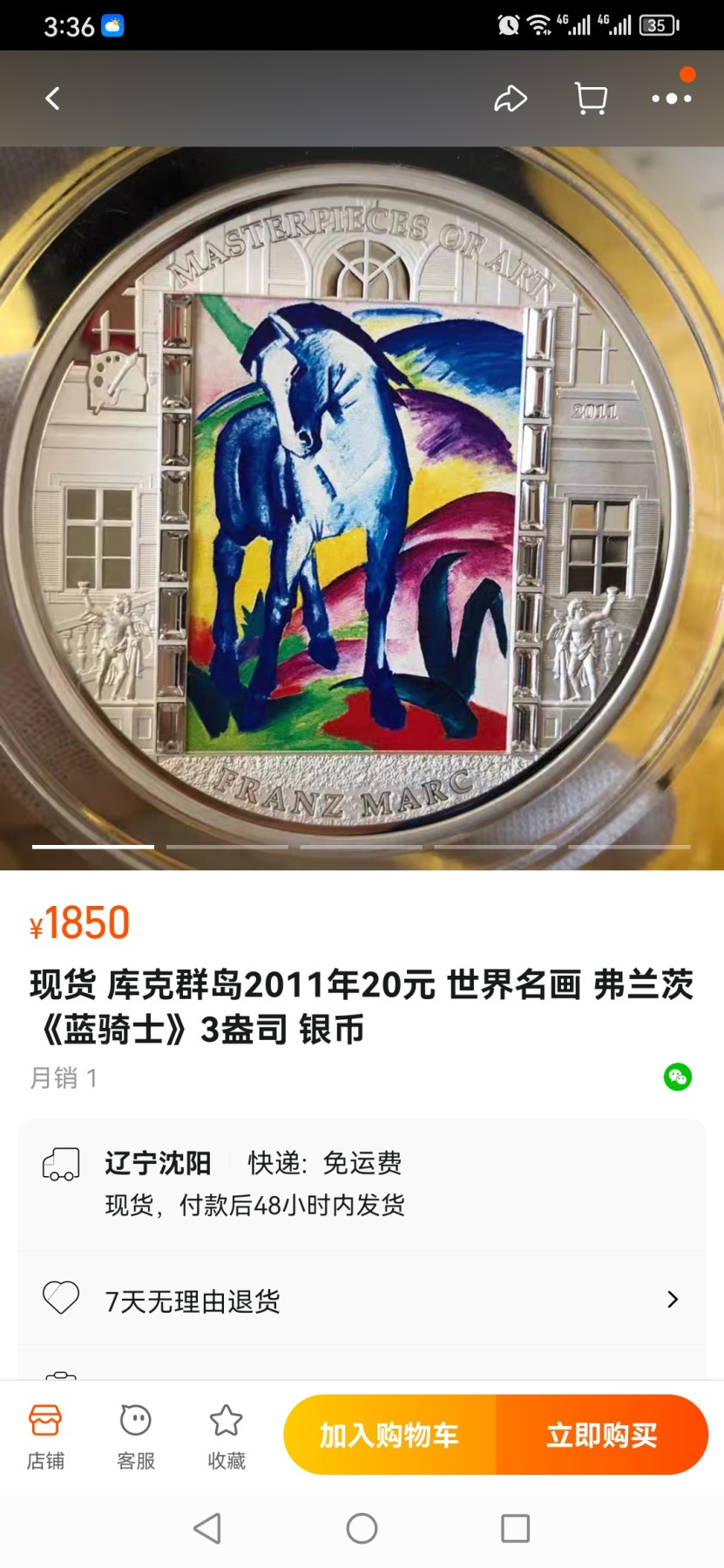
Task: Tap 加入购物车 to add to cart
Action: [x=389, y=1435]
